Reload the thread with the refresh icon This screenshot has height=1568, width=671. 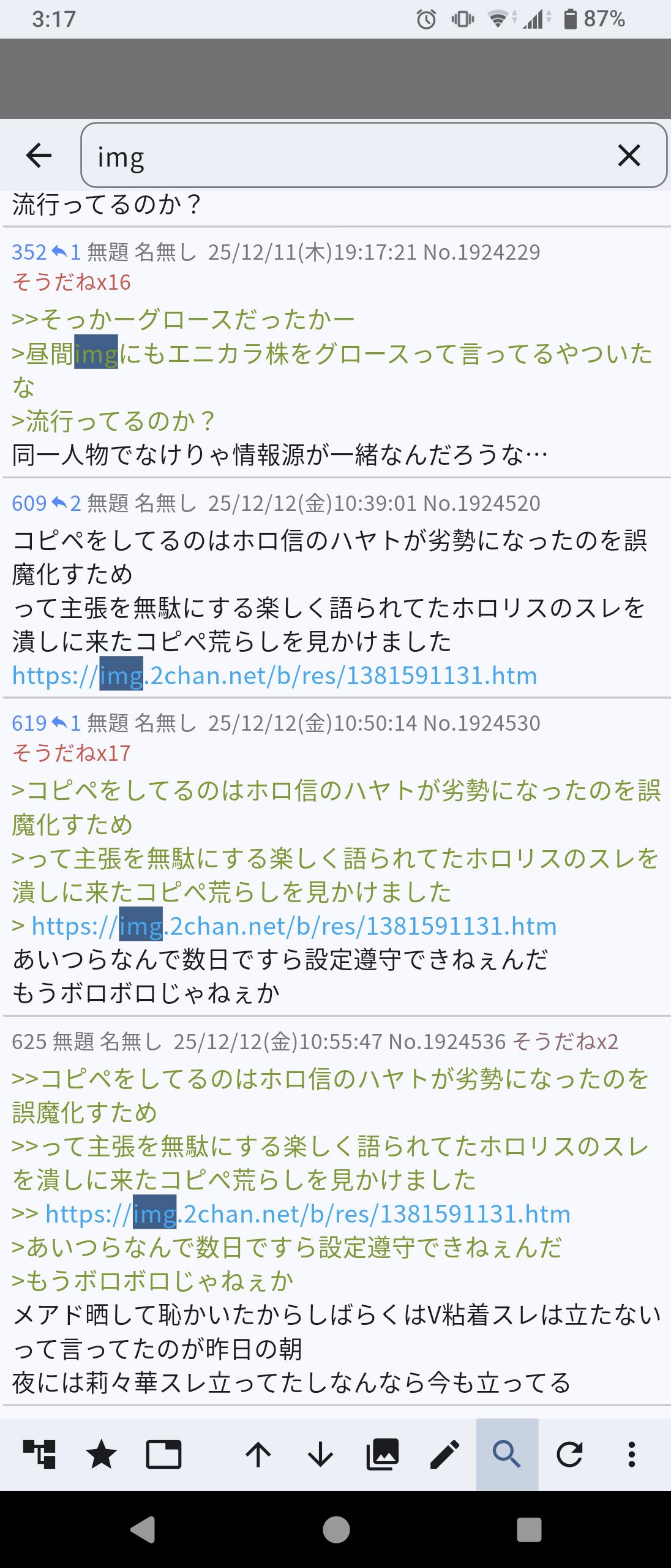[x=569, y=1454]
